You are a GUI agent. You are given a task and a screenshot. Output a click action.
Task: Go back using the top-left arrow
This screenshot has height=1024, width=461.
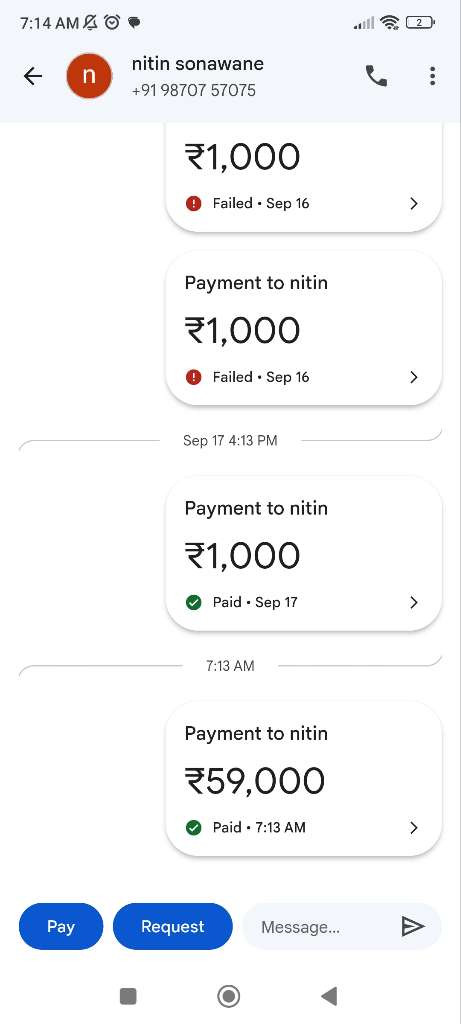pos(33,76)
